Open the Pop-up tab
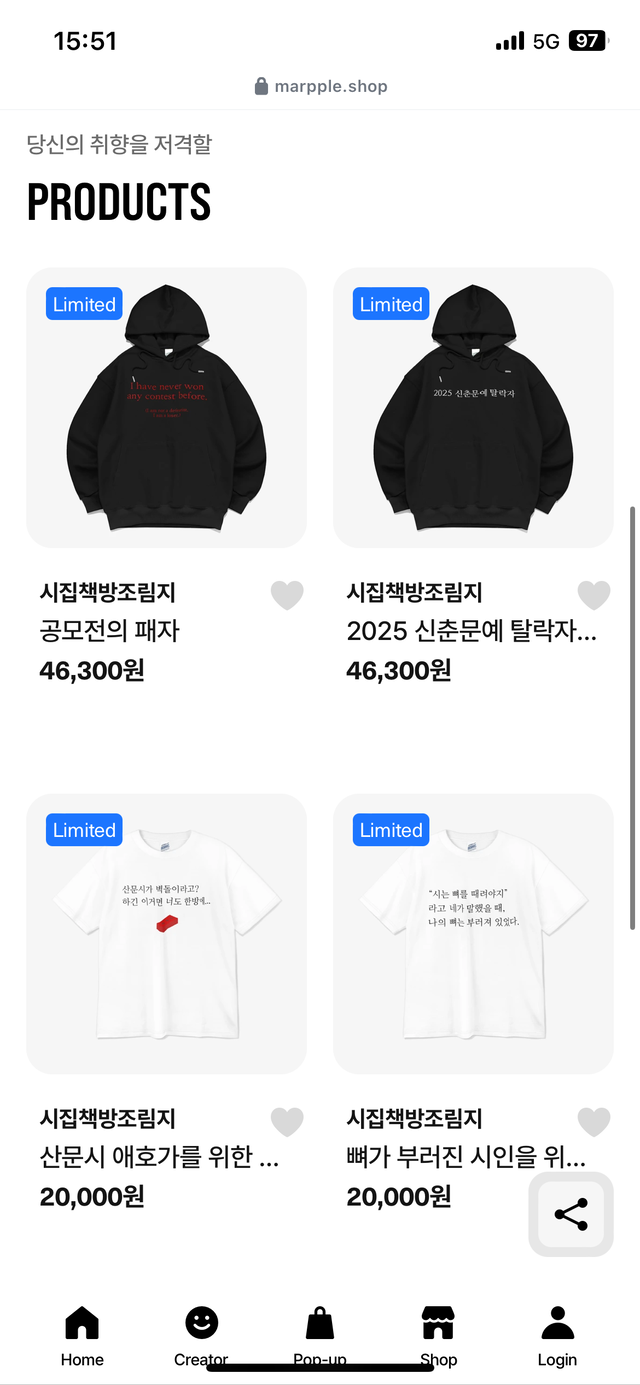The height and width of the screenshot is (1385, 640). pyautogui.click(x=320, y=1335)
